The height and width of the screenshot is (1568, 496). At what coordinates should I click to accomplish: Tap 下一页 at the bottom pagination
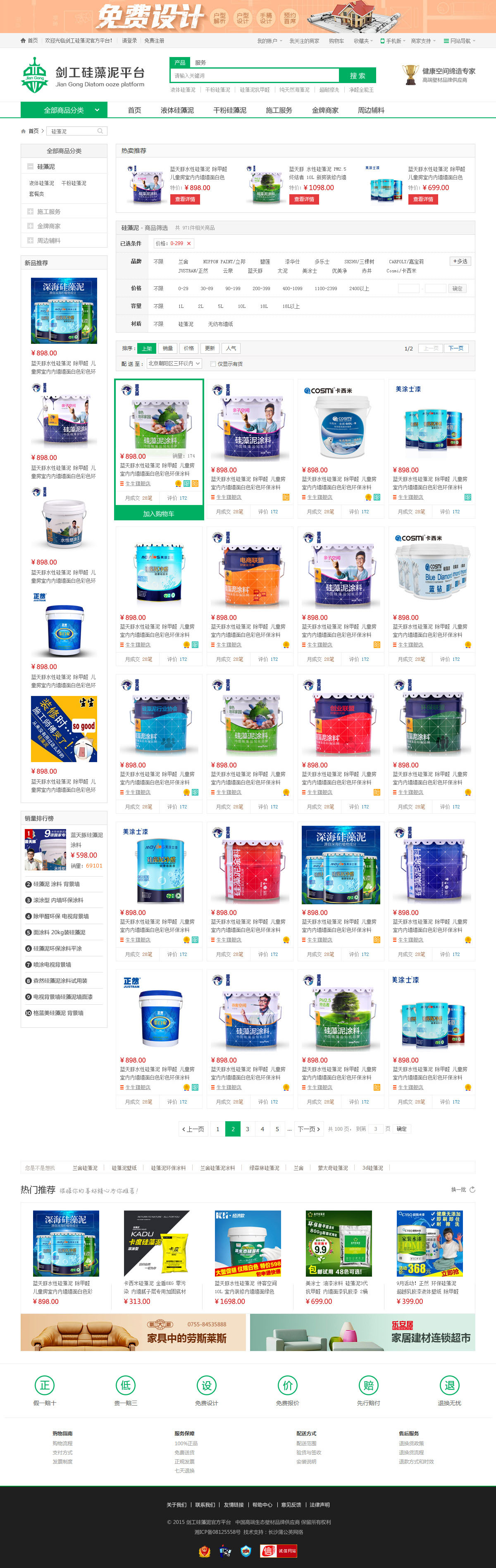(309, 1129)
